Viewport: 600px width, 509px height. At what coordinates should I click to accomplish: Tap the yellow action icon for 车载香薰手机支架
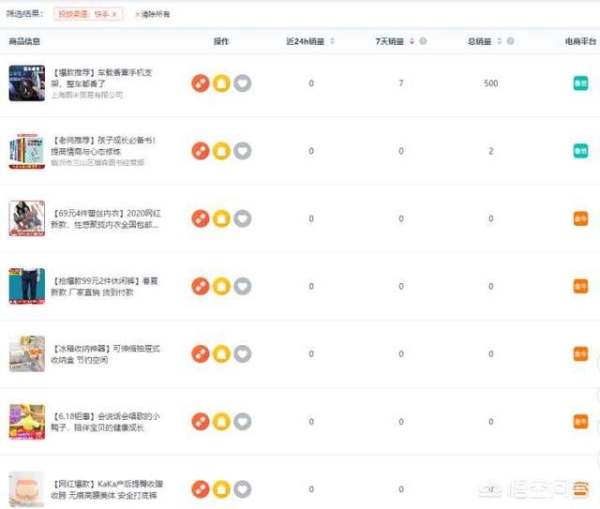[221, 83]
